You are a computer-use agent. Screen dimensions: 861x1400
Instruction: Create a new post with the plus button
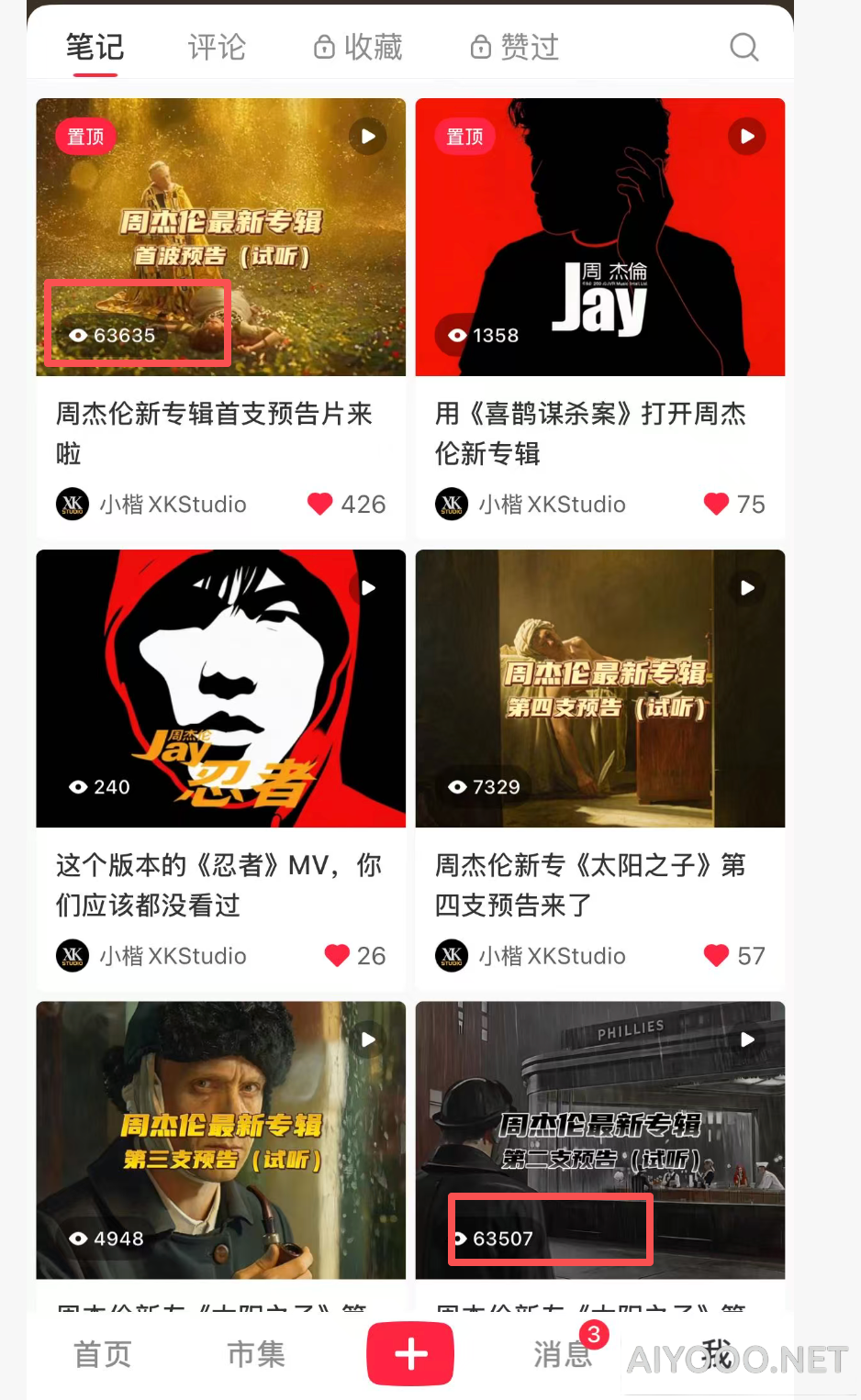pyautogui.click(x=410, y=1354)
